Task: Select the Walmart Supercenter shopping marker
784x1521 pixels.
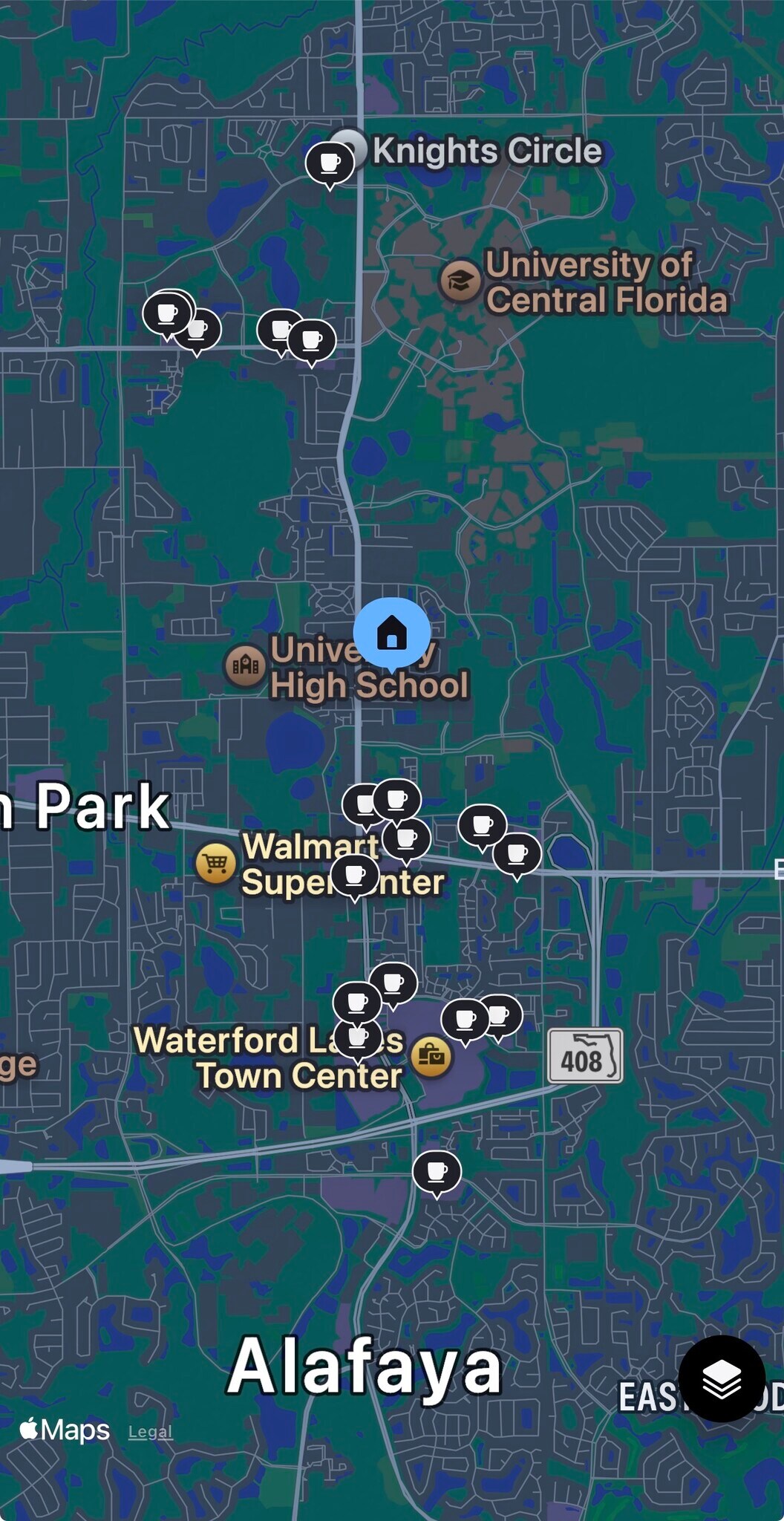Action: (215, 863)
